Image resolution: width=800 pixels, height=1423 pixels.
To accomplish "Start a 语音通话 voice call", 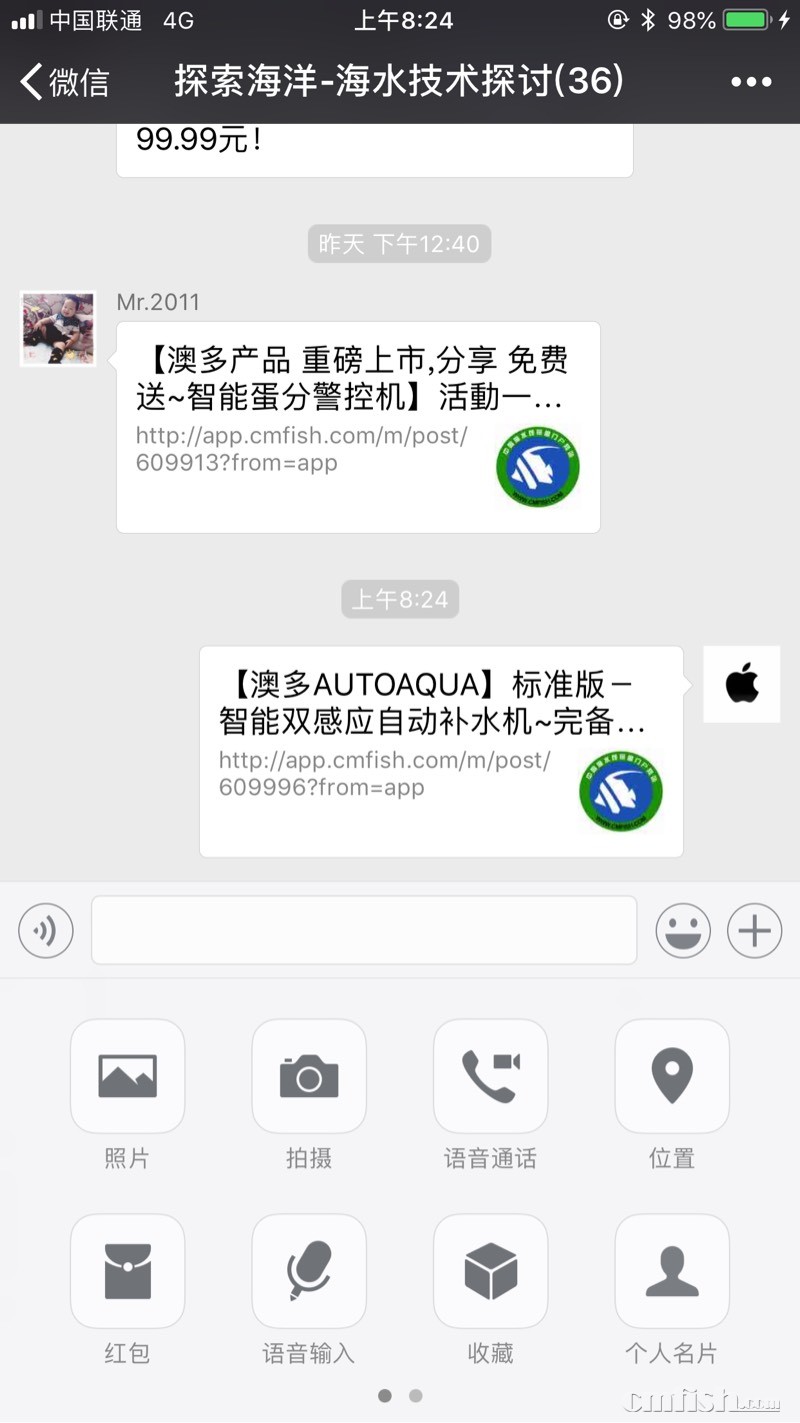I will click(x=490, y=1077).
